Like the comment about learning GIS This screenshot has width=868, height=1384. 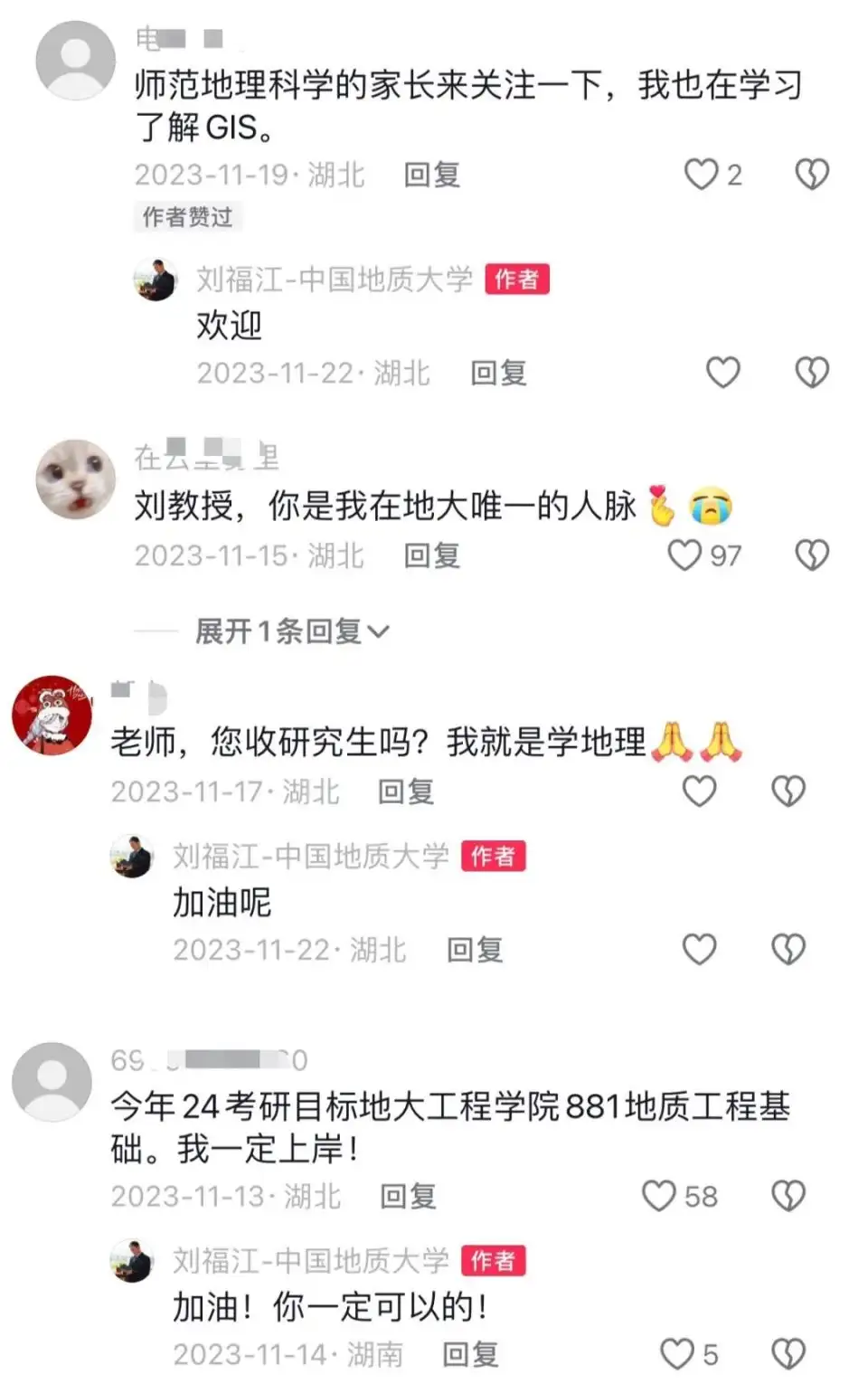[701, 174]
